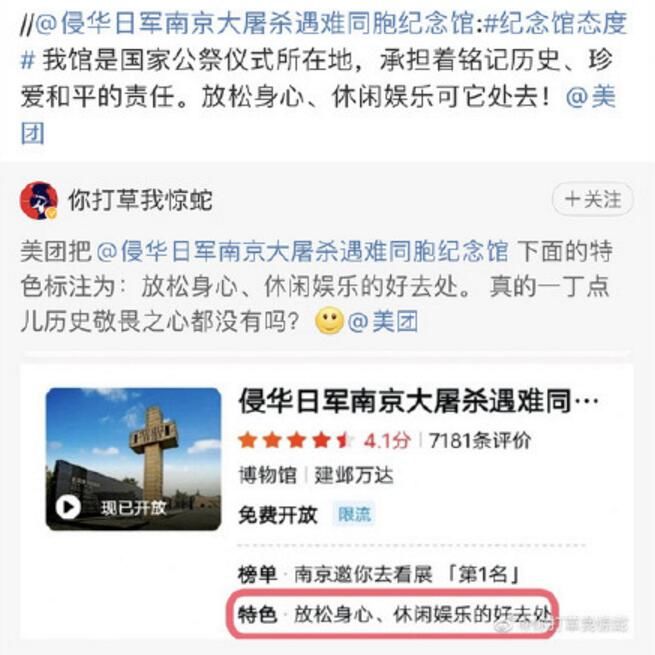Open the @美团 mention beside the smiley emoji

(x=383, y=321)
